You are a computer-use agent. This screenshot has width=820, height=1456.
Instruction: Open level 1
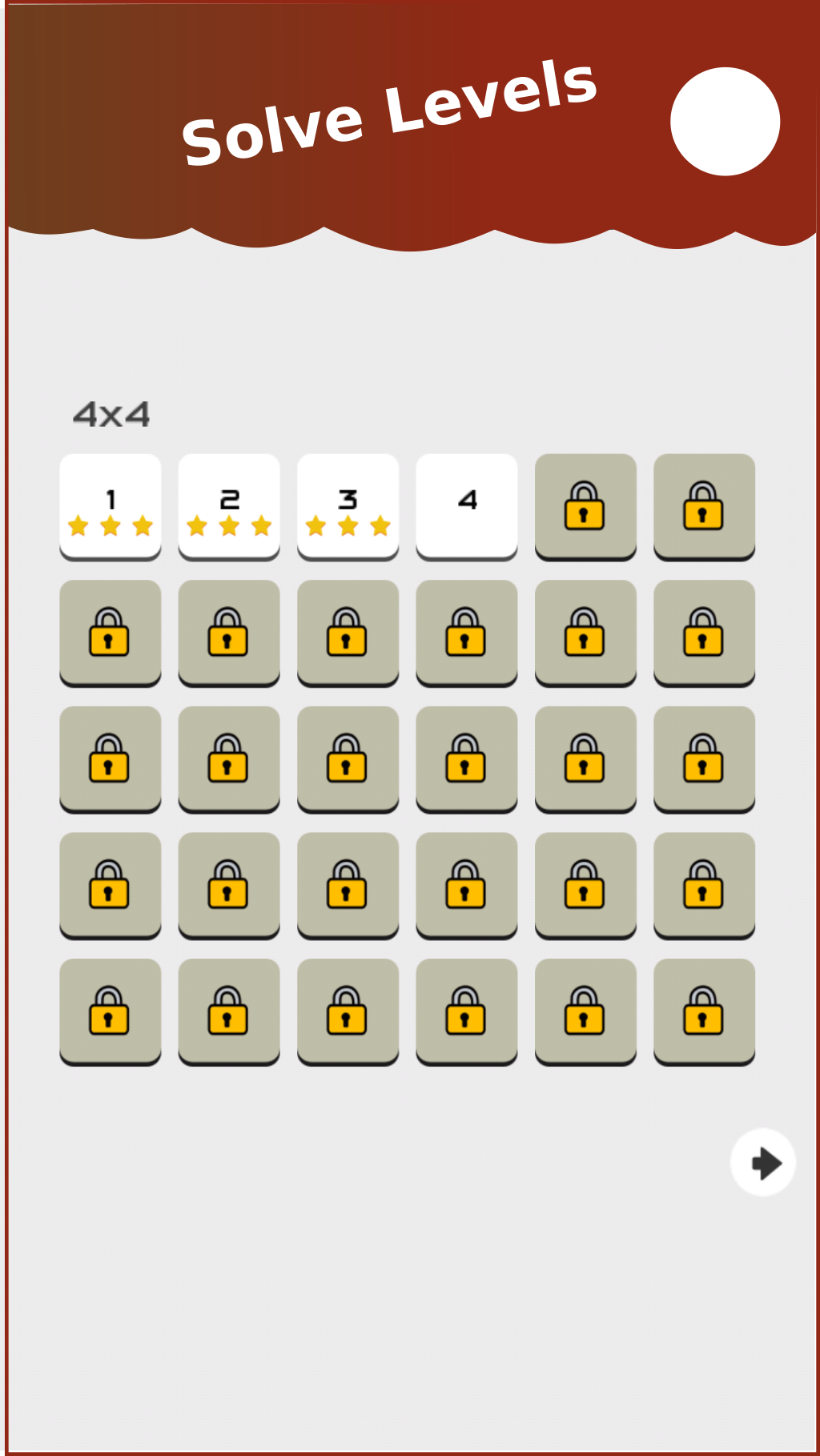111,507
